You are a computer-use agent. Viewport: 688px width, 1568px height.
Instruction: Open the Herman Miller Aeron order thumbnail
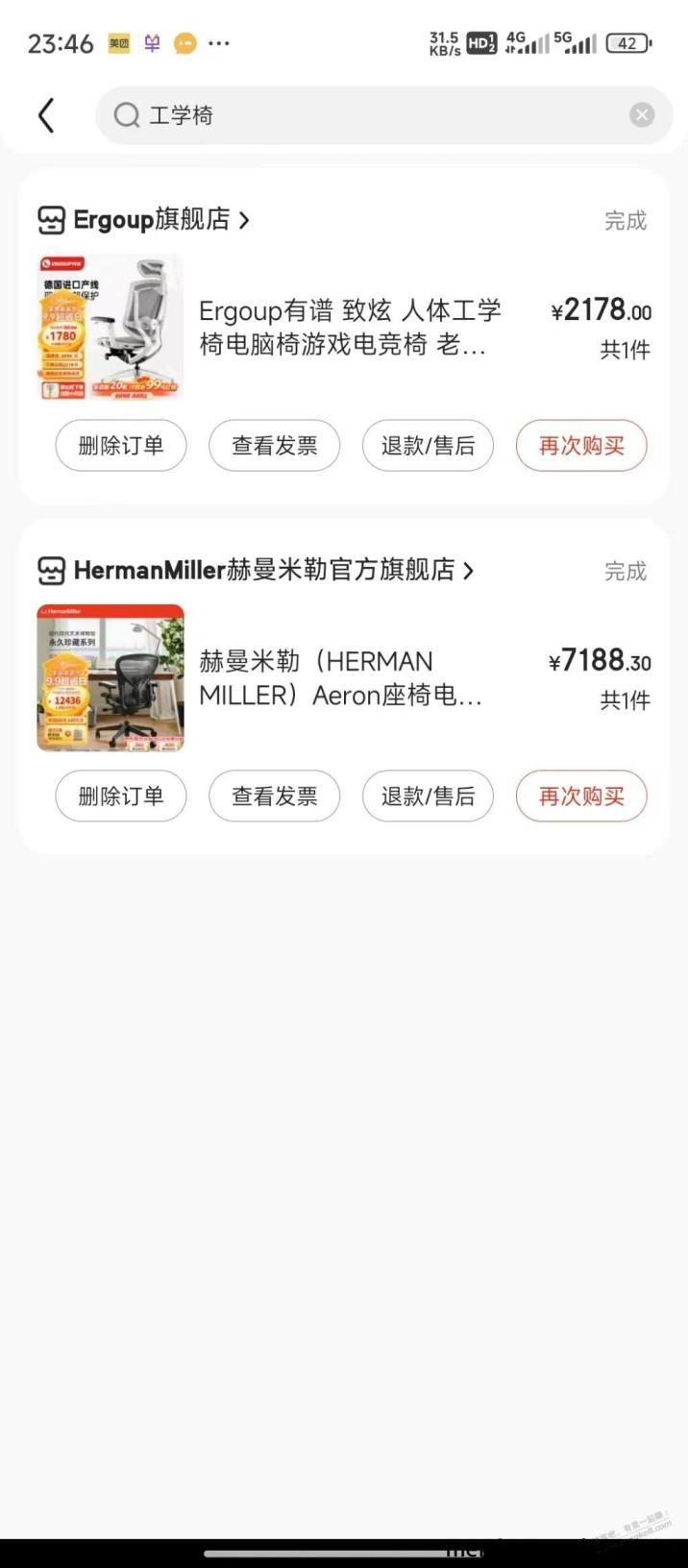pos(111,677)
